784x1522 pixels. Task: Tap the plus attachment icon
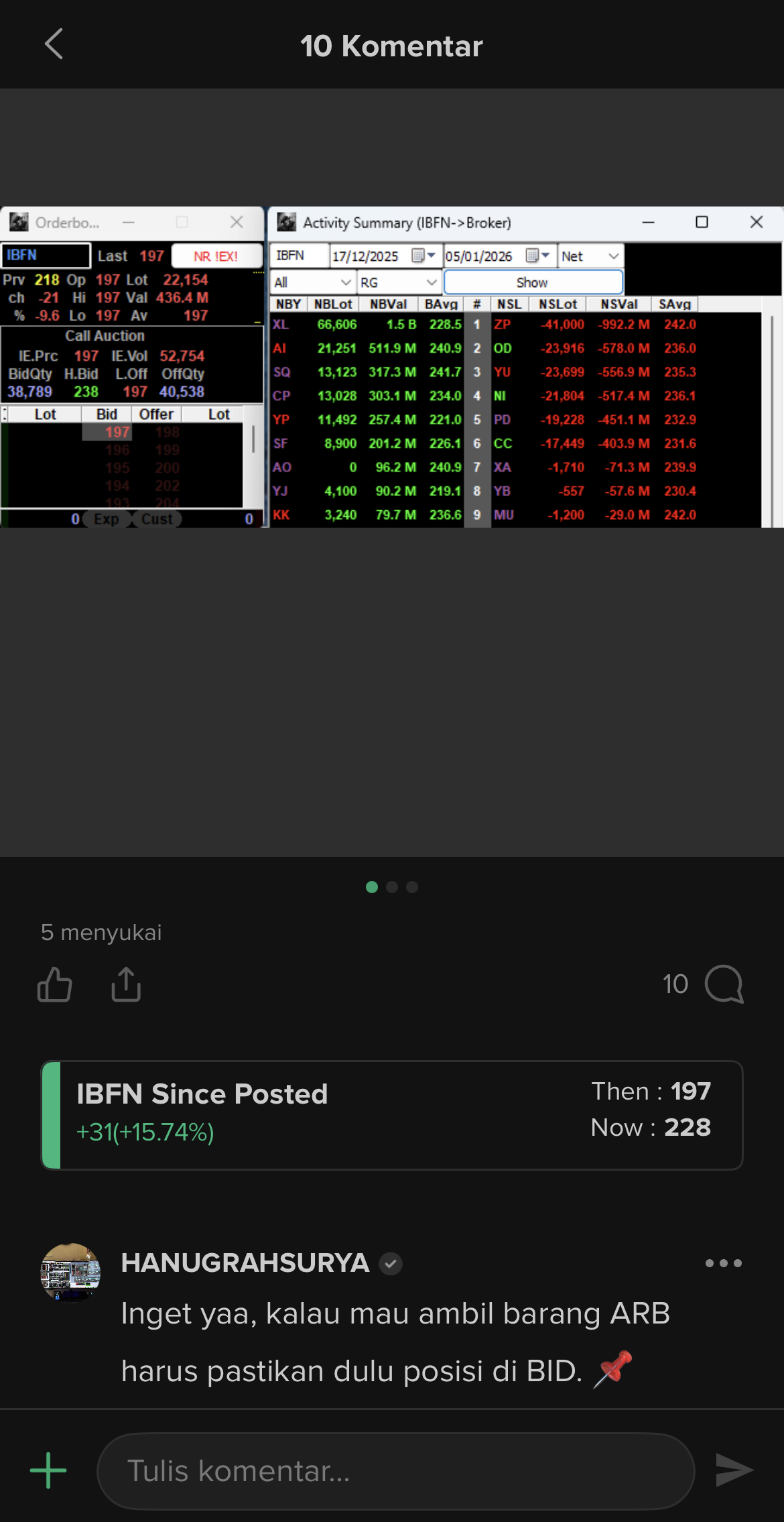coord(48,1470)
